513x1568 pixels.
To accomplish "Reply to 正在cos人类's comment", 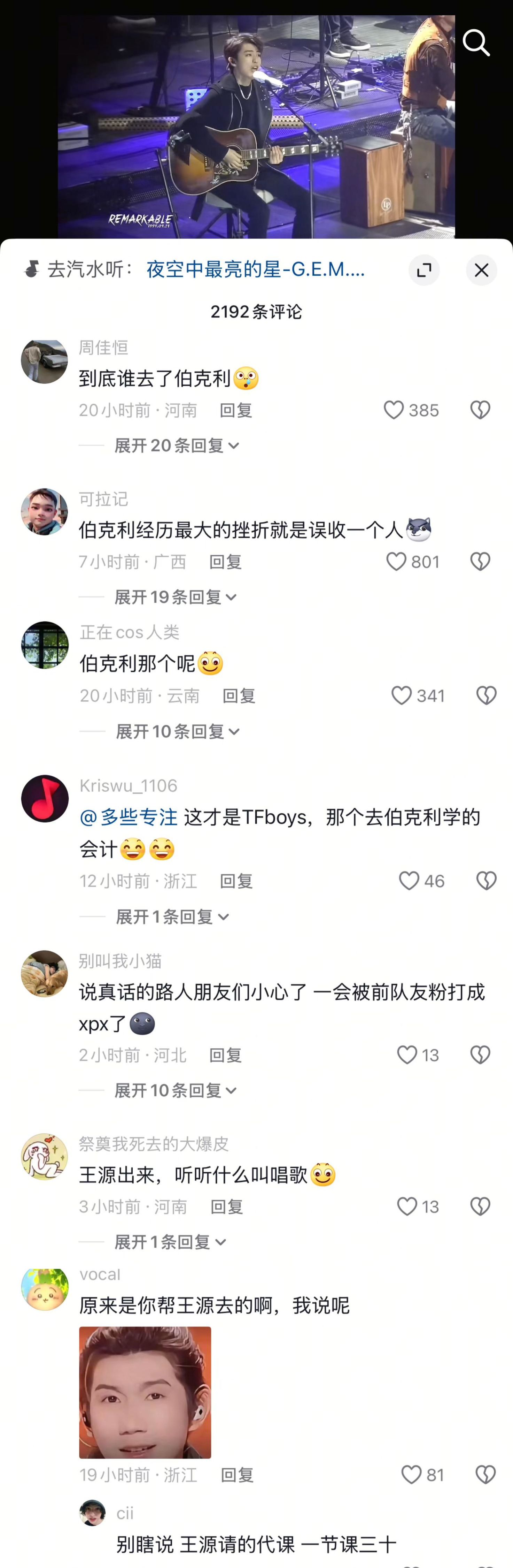I will point(238,696).
